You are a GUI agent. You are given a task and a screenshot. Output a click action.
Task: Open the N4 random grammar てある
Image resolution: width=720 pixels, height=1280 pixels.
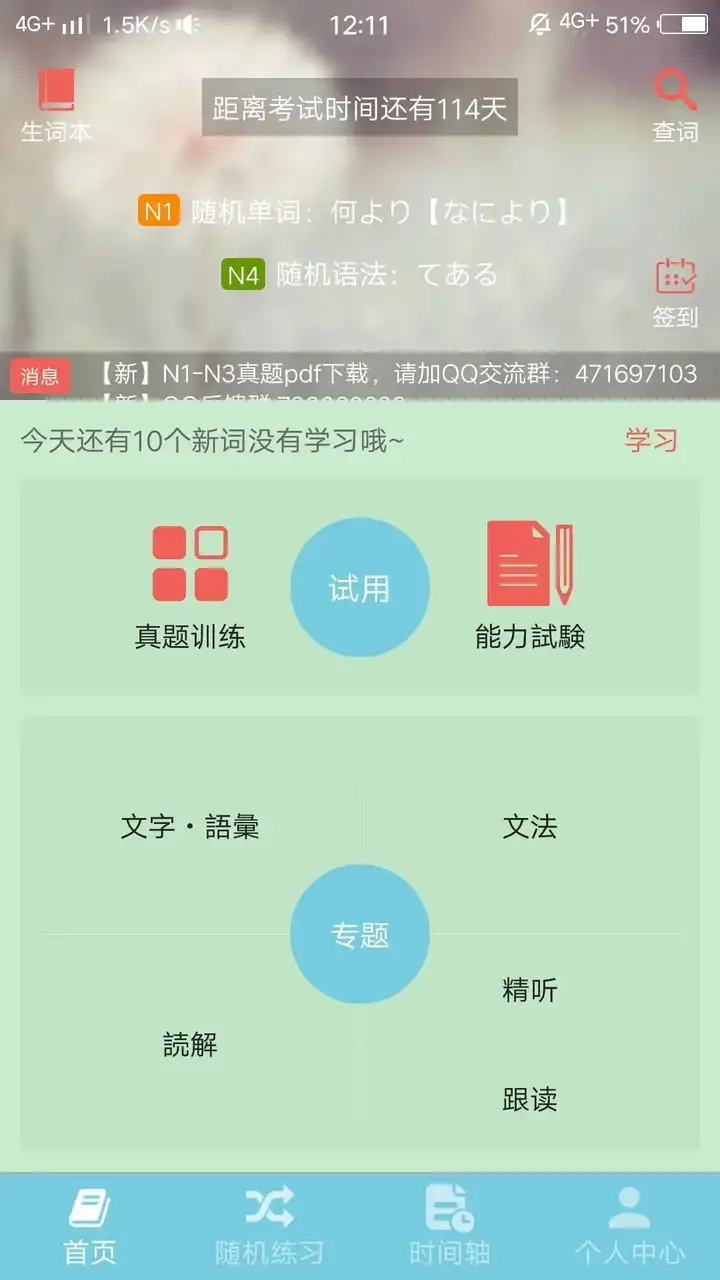(360, 274)
